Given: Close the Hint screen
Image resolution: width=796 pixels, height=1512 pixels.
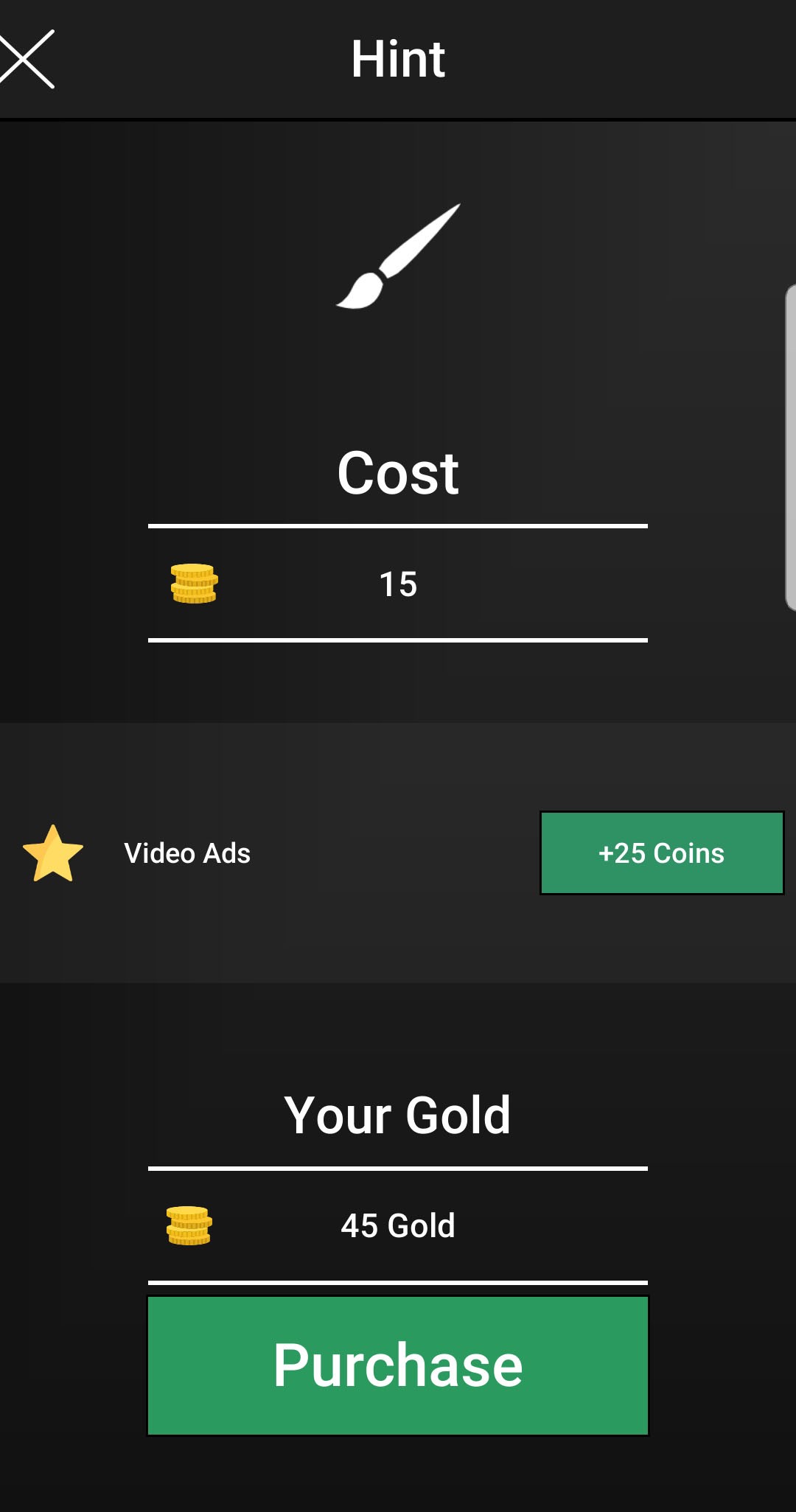Looking at the screenshot, I should (x=28, y=59).
